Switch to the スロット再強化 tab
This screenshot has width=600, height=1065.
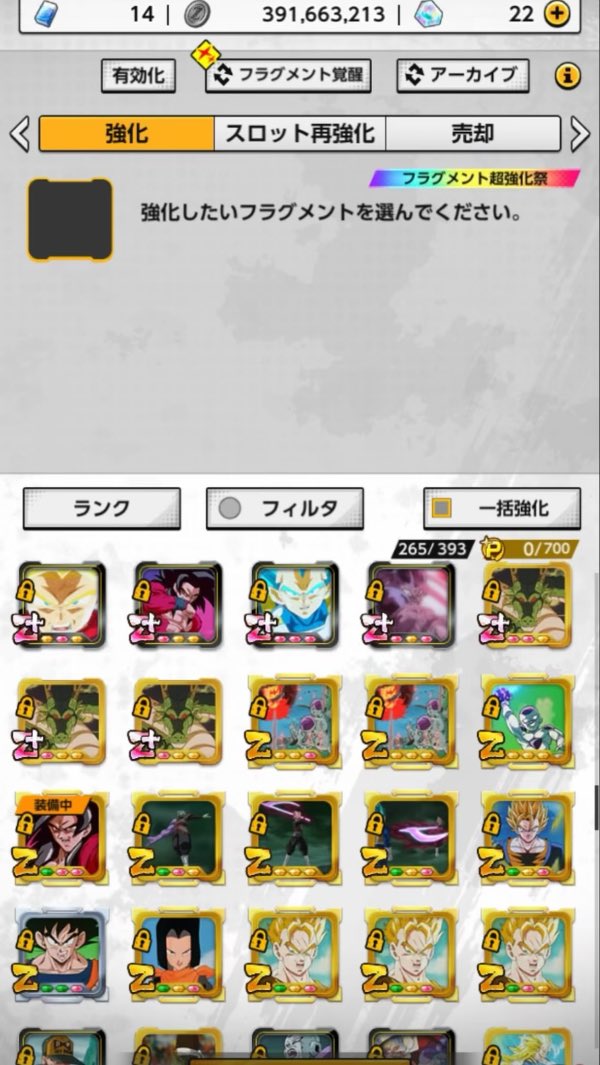click(x=300, y=133)
